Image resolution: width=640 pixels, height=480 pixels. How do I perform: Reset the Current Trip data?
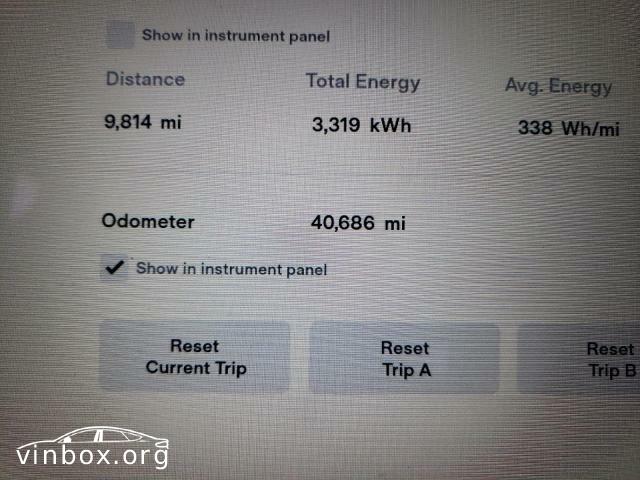(195, 357)
